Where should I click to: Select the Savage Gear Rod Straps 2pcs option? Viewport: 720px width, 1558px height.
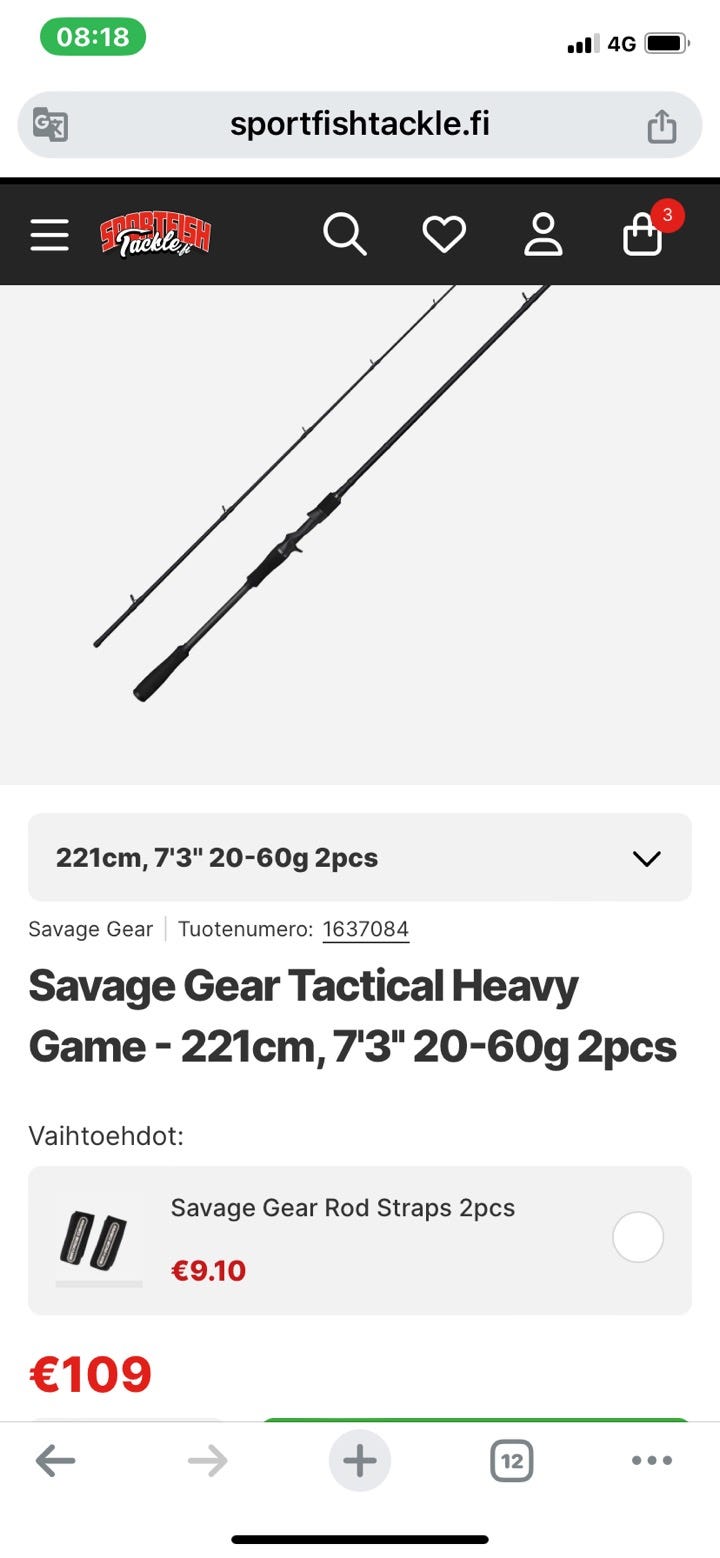[637, 1237]
